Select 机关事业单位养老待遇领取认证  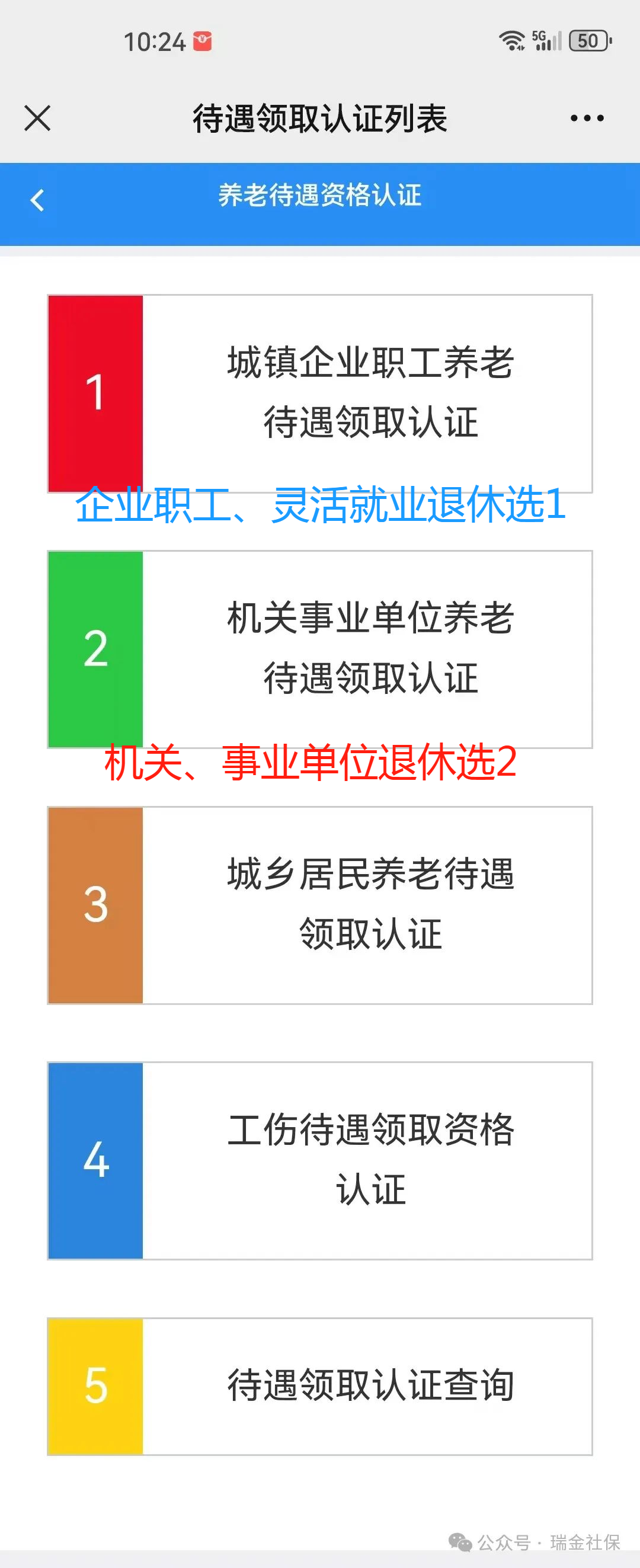319,649
